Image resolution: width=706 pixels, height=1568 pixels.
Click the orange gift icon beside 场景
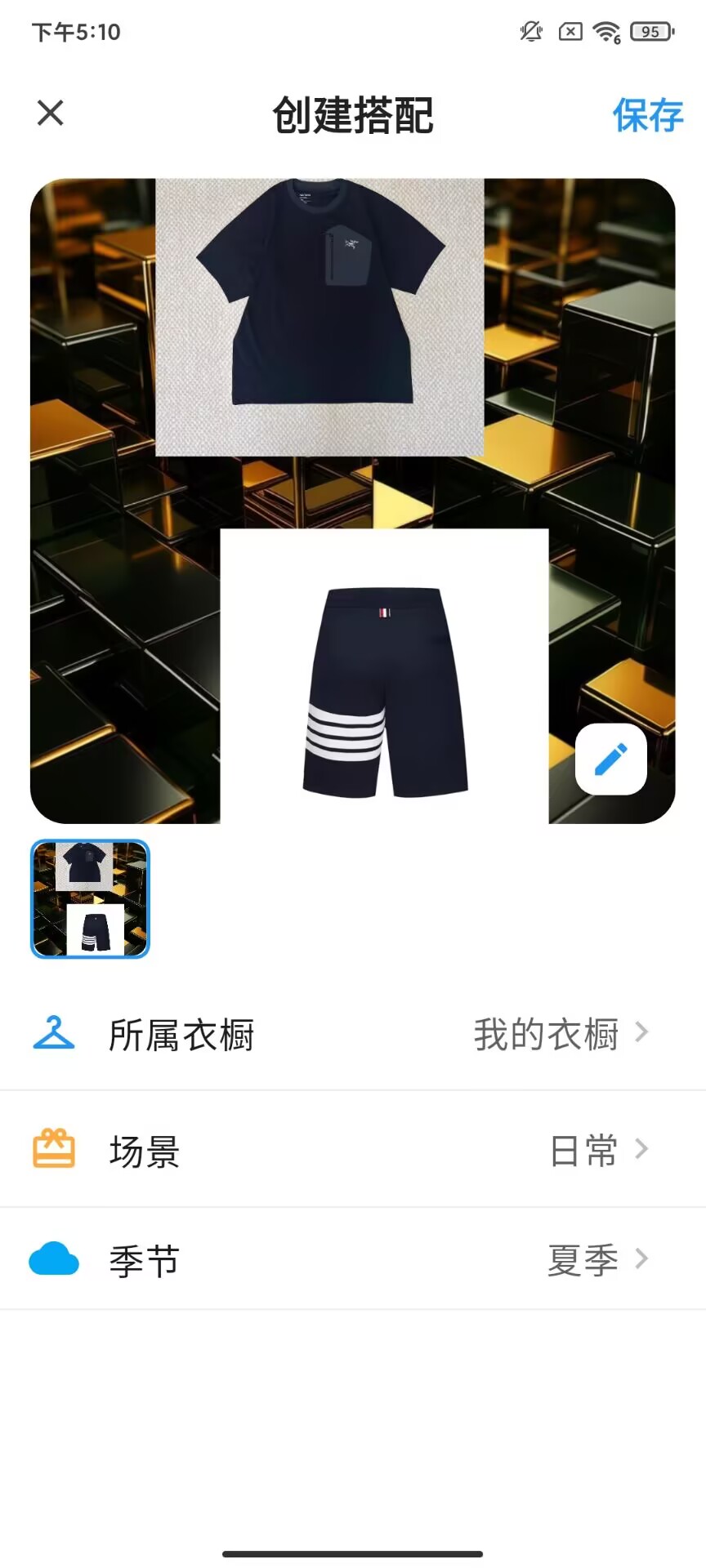click(52, 1148)
